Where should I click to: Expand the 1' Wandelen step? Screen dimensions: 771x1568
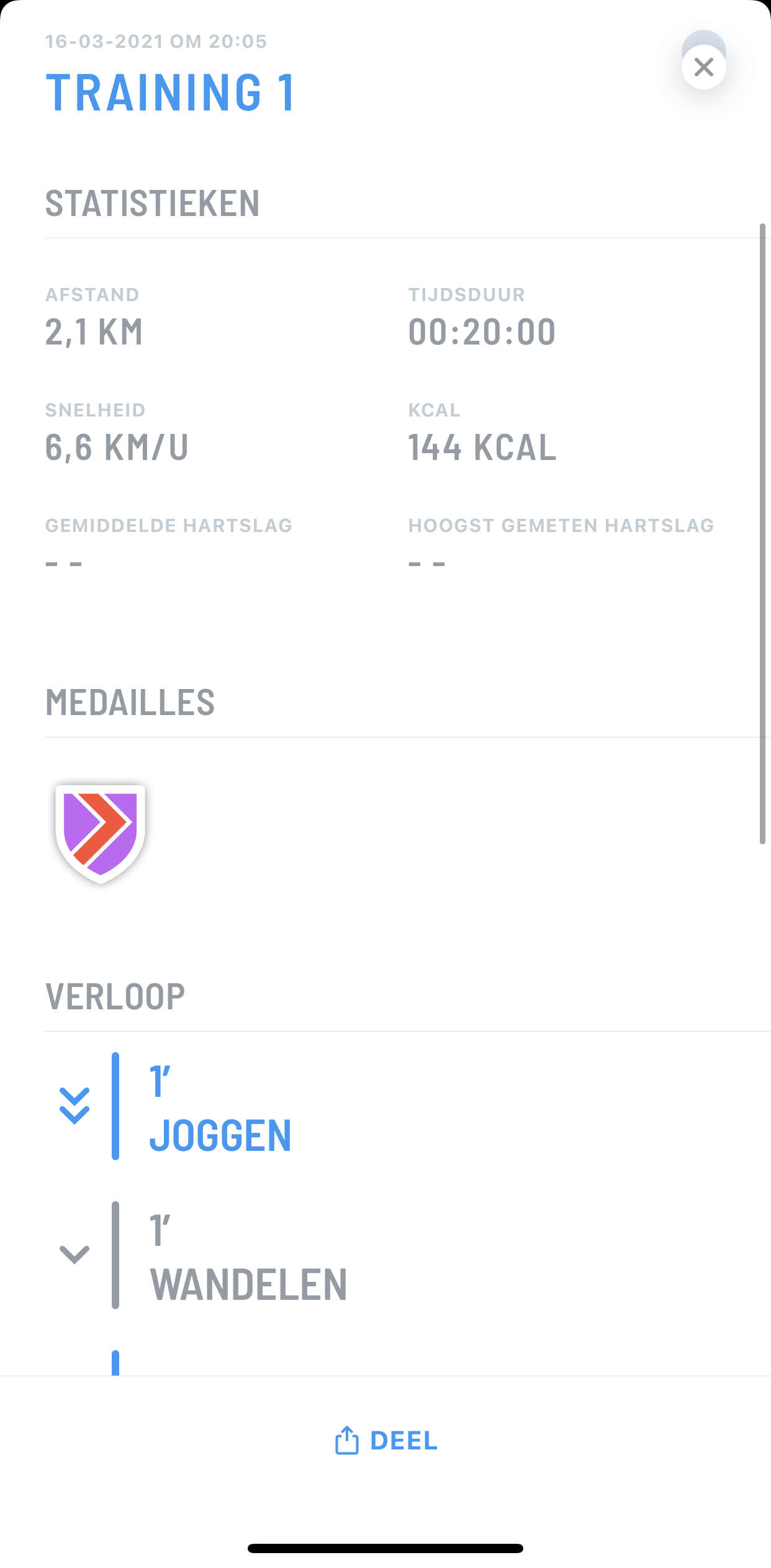[x=74, y=1255]
